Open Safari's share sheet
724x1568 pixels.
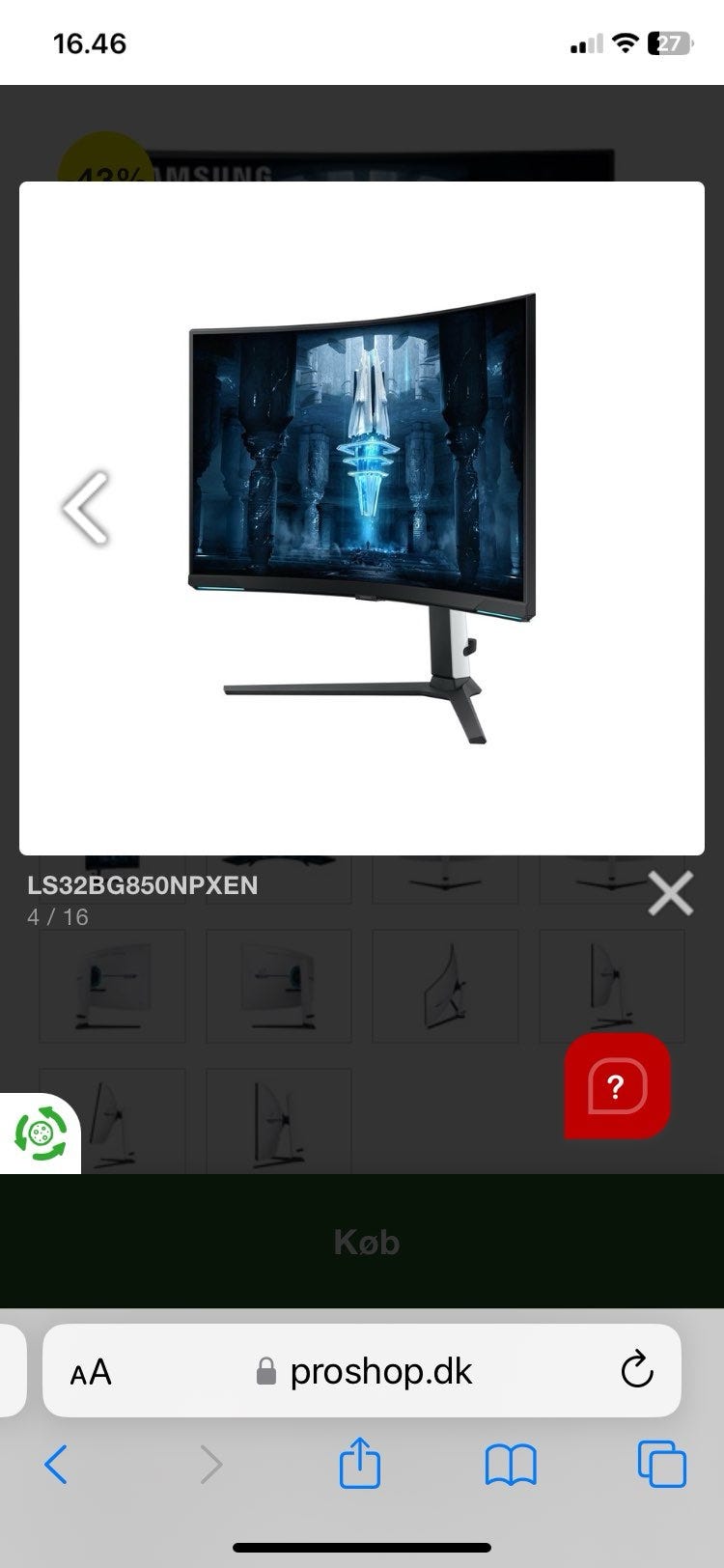click(x=359, y=1466)
